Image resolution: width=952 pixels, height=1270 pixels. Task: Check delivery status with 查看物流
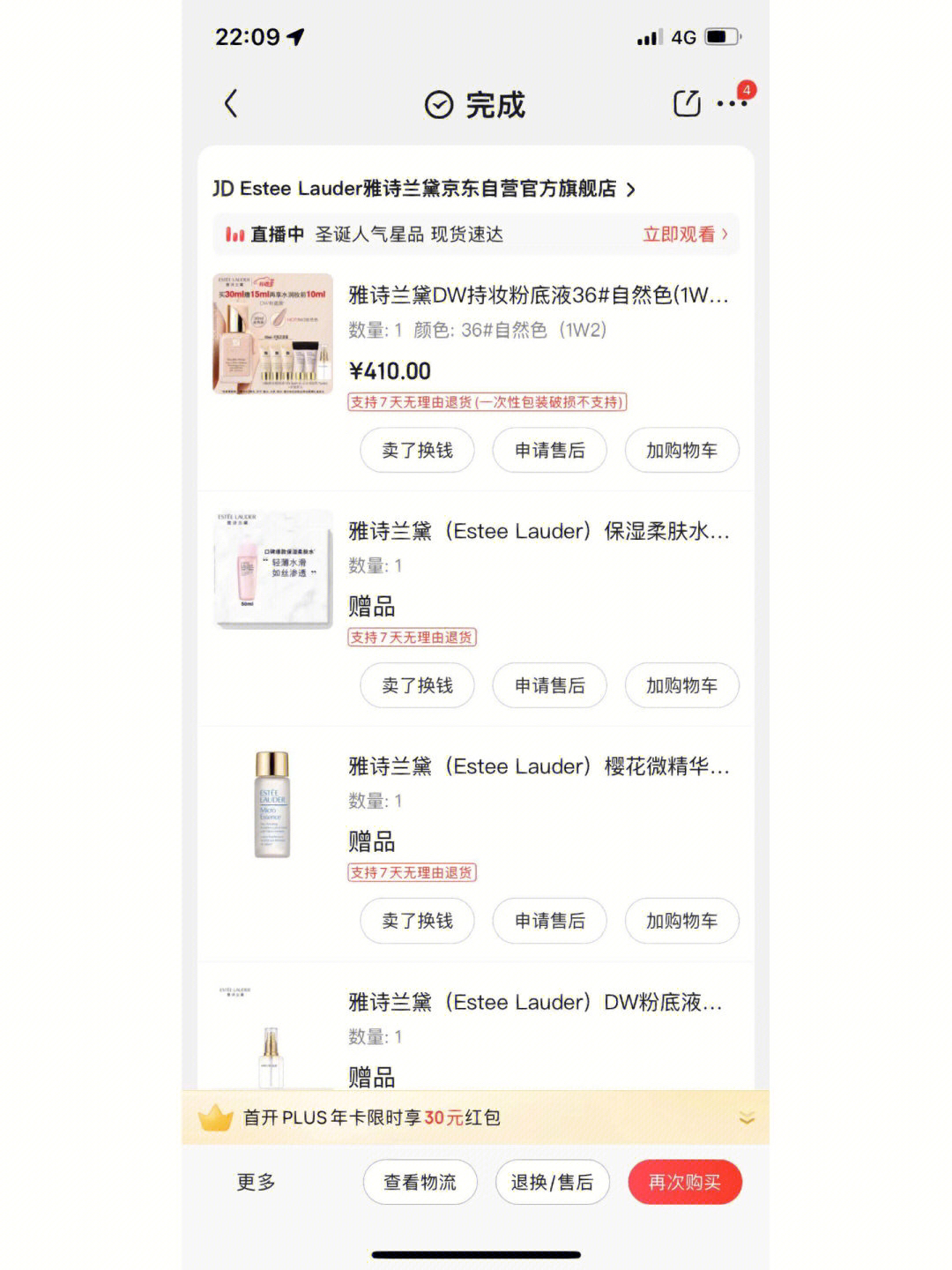click(420, 1183)
